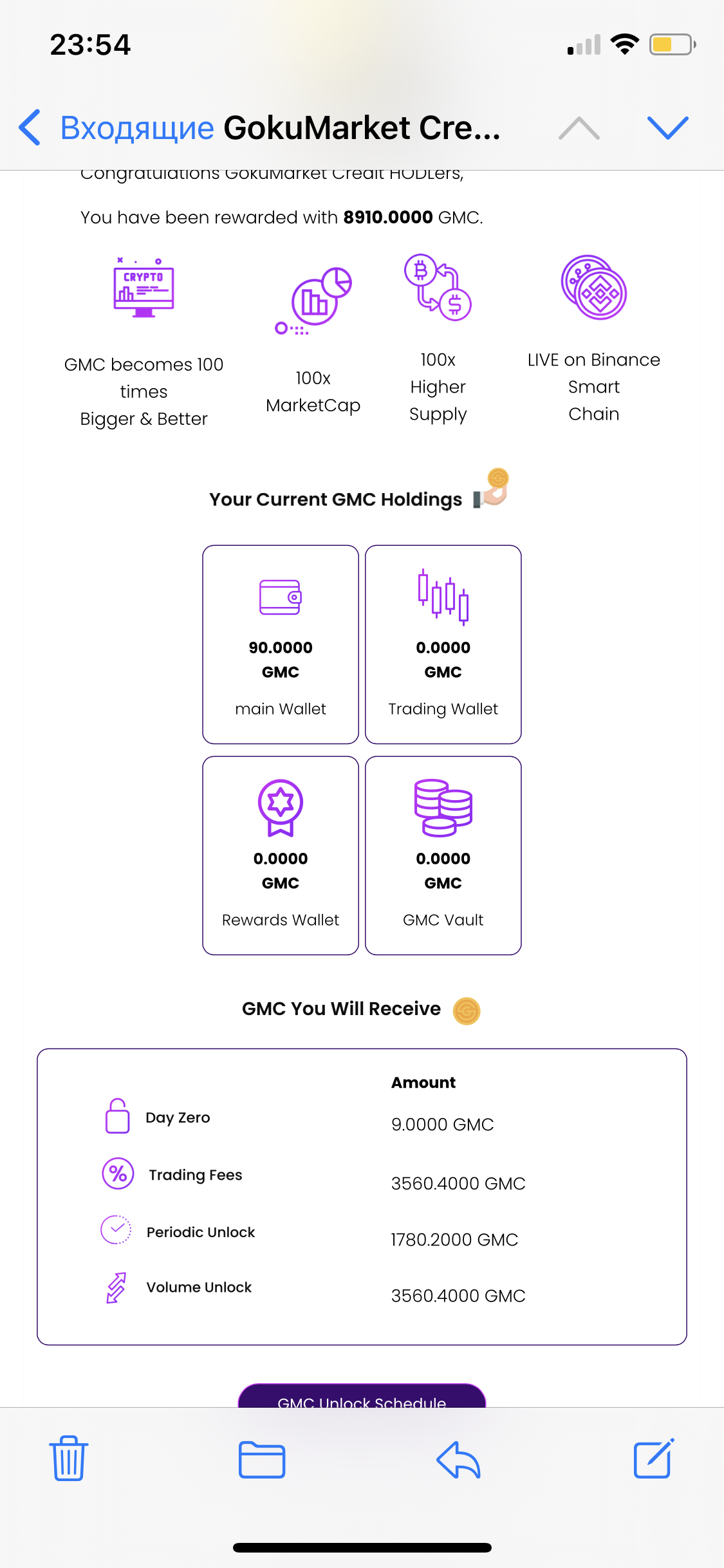Delete this email with trash icon
Image resolution: width=724 pixels, height=1568 pixels.
69,1458
